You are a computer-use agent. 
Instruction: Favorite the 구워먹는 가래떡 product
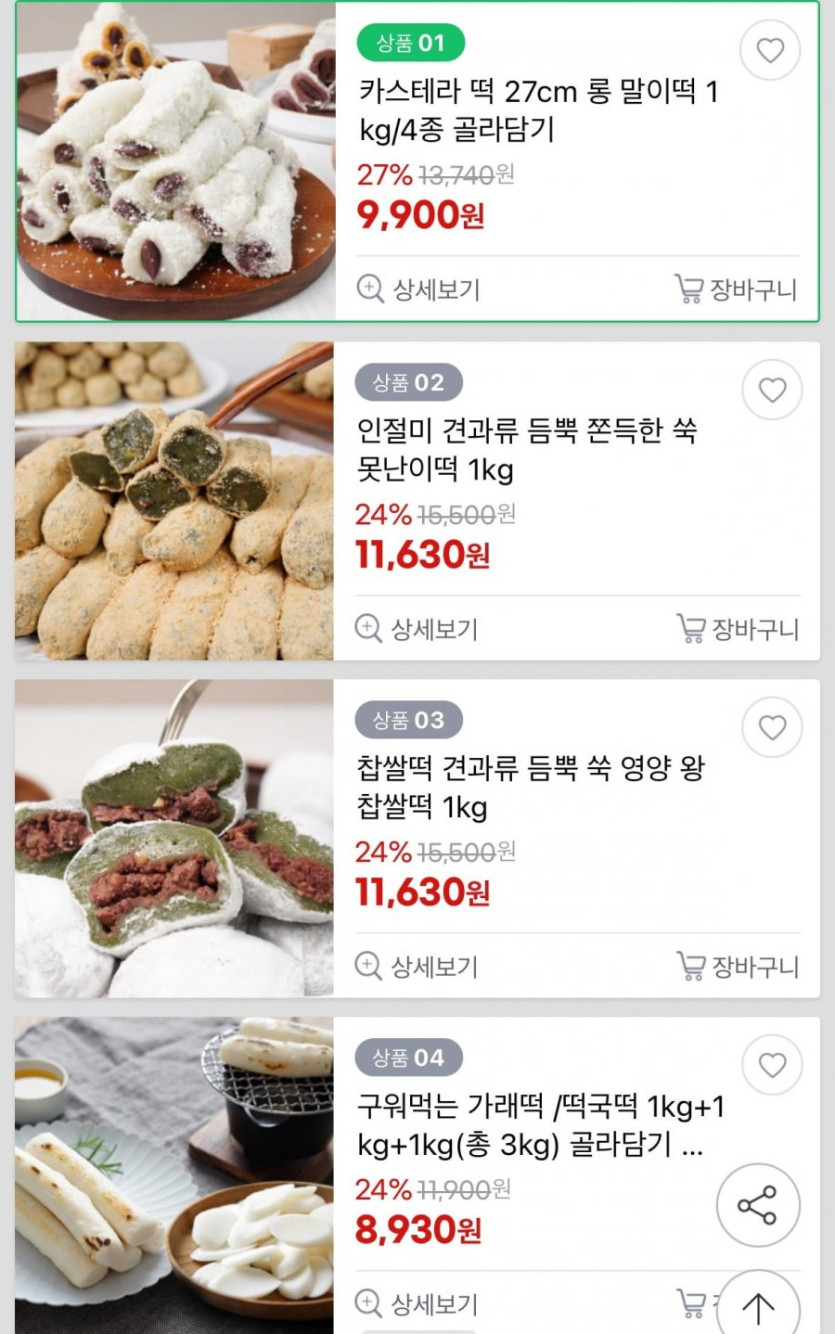[x=772, y=1065]
